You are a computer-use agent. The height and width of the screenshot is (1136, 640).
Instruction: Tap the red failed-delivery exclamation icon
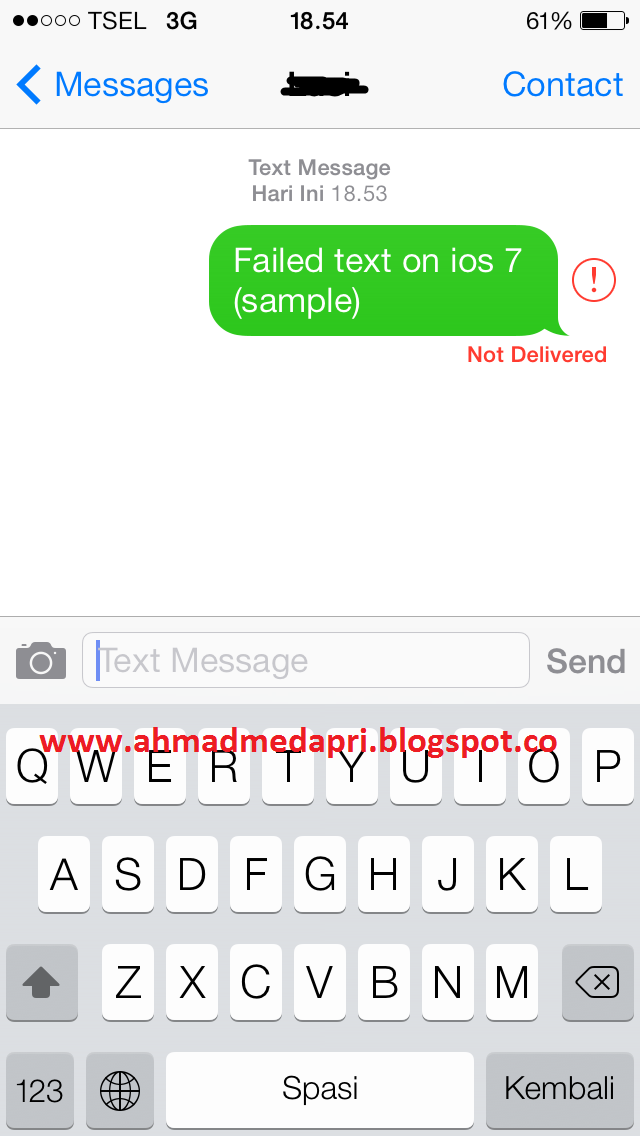(x=594, y=280)
